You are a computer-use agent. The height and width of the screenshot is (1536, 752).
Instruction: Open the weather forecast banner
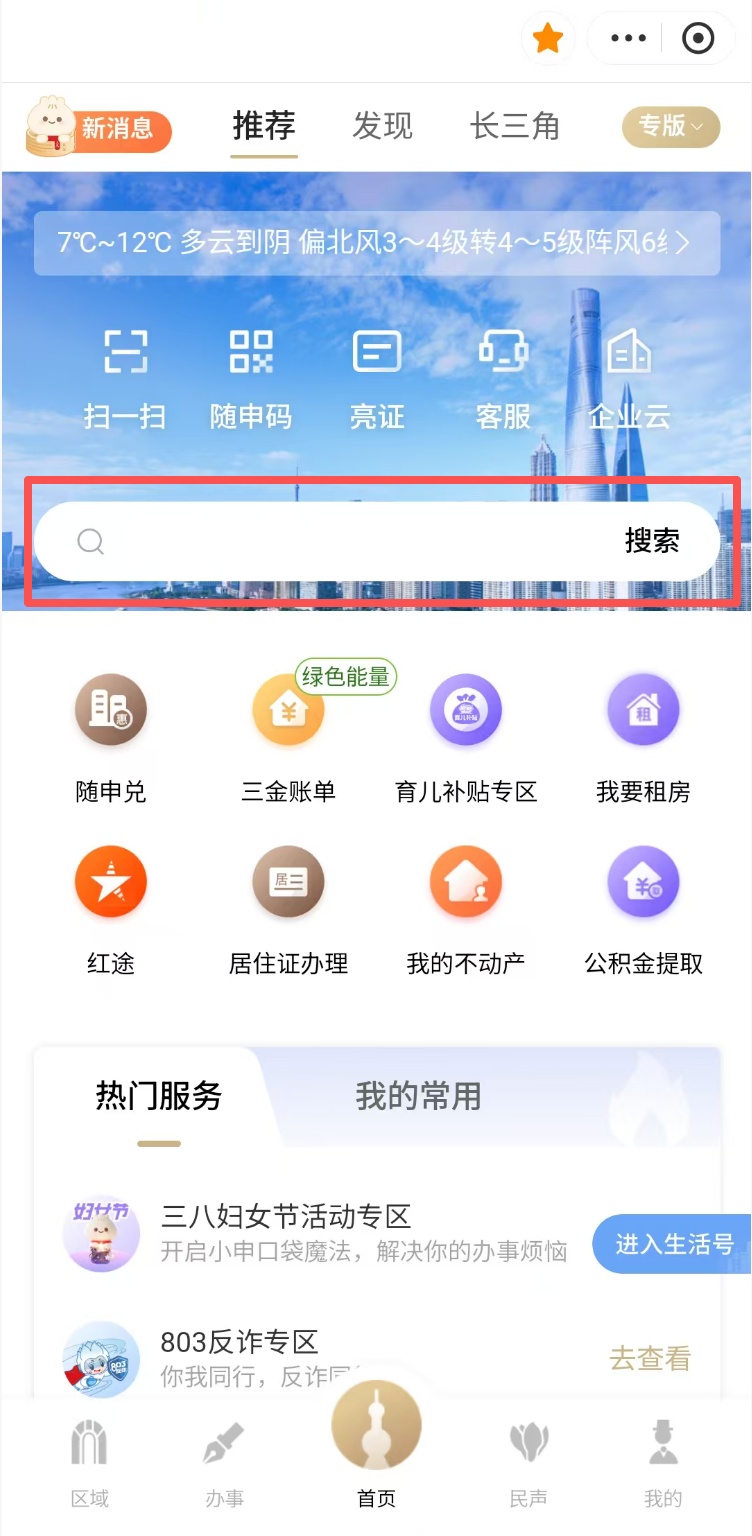[x=376, y=243]
